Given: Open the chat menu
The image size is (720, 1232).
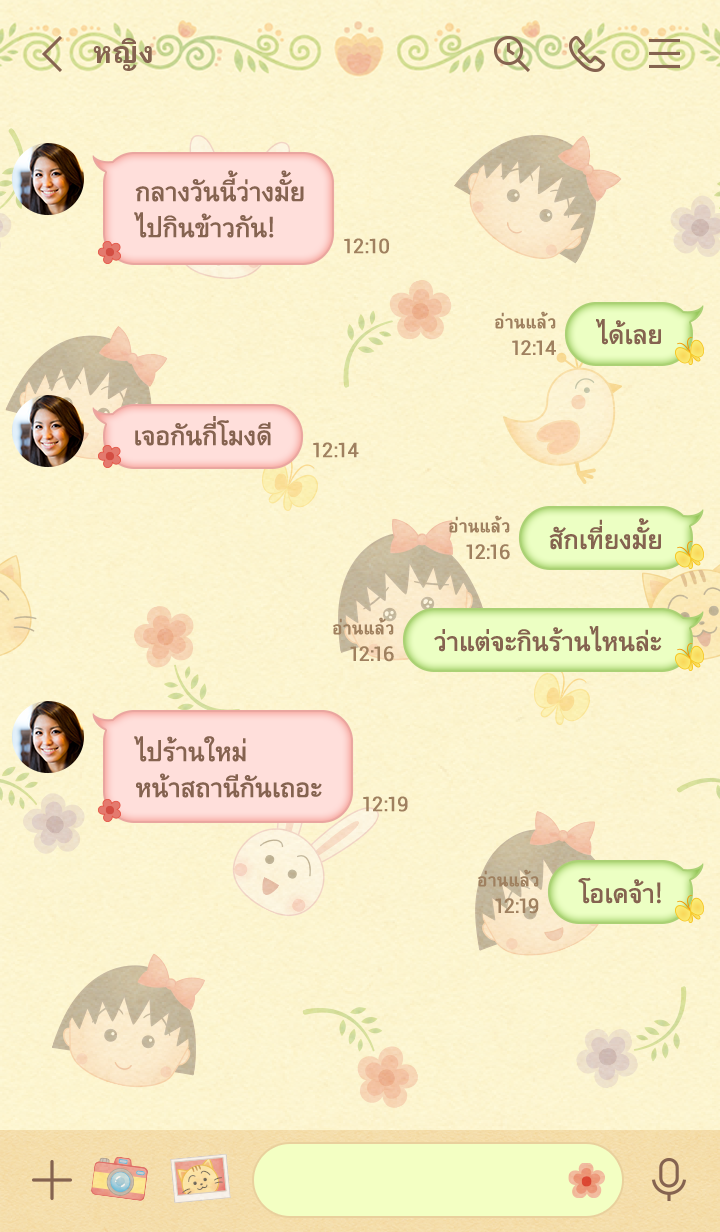Looking at the screenshot, I should click(664, 54).
